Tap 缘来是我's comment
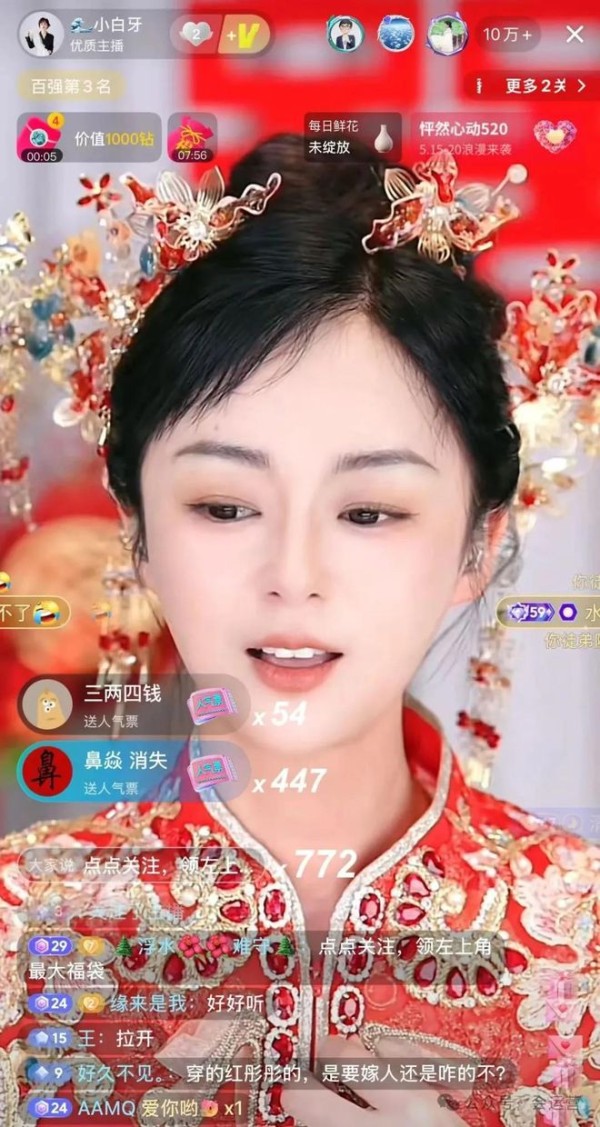This screenshot has height=1127, width=600. click(x=146, y=1004)
